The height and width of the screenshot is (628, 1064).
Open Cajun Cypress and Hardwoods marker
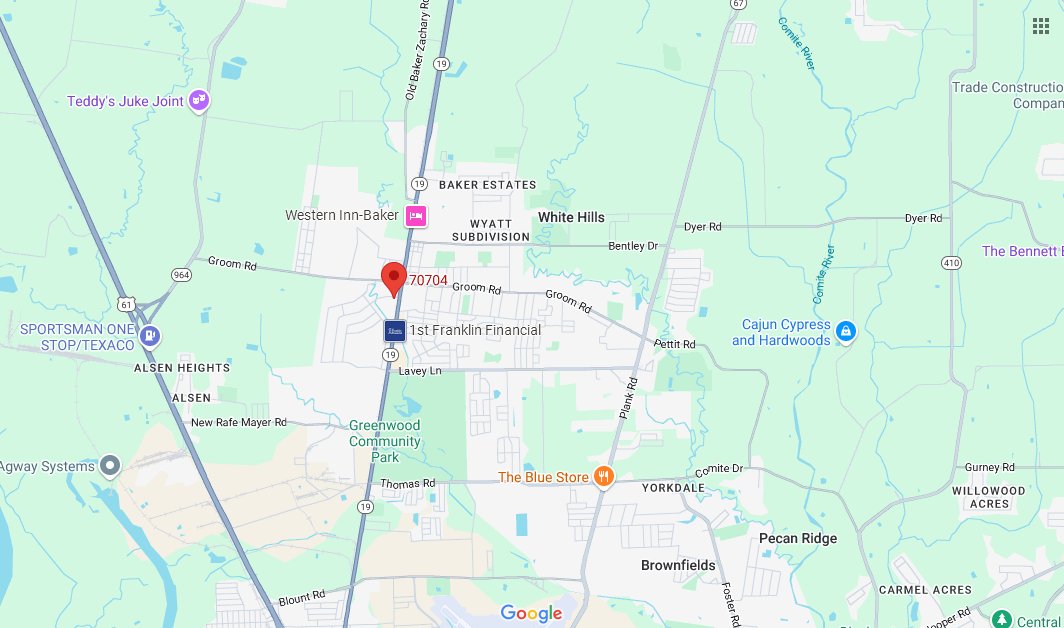(x=845, y=331)
